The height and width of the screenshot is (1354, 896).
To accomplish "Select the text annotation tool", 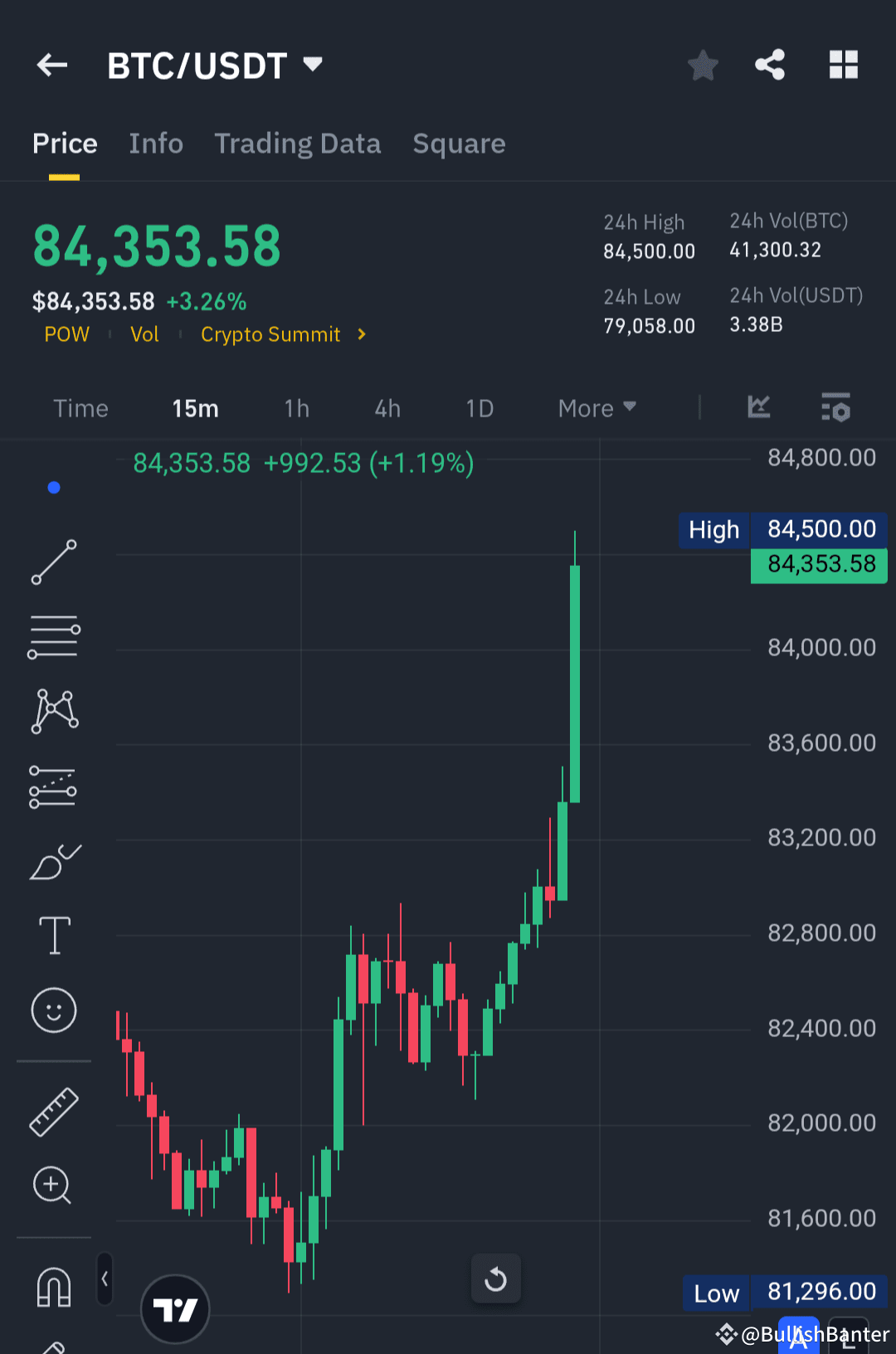I will [x=53, y=935].
